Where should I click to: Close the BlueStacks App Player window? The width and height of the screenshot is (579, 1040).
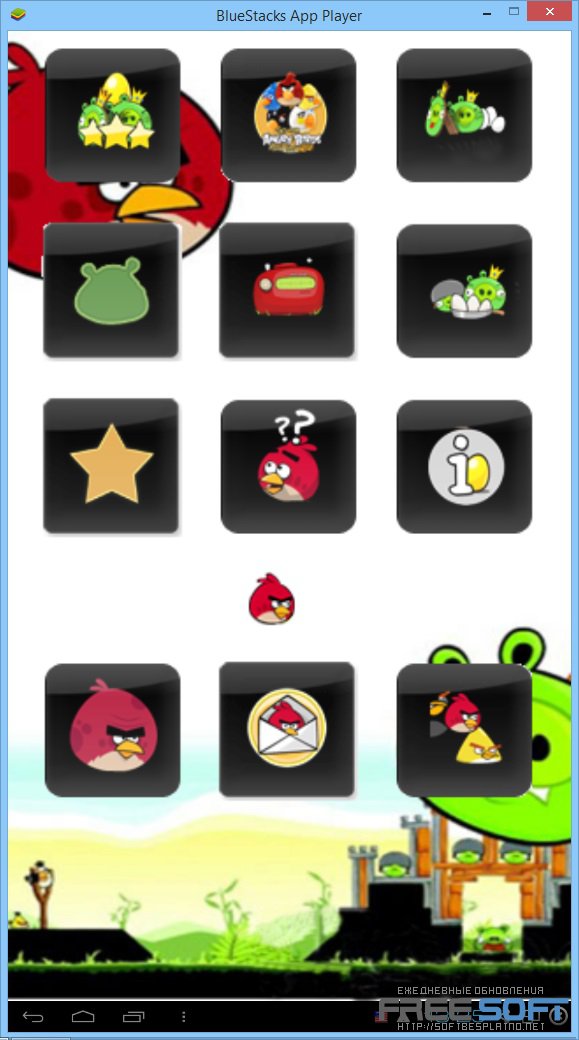point(549,11)
